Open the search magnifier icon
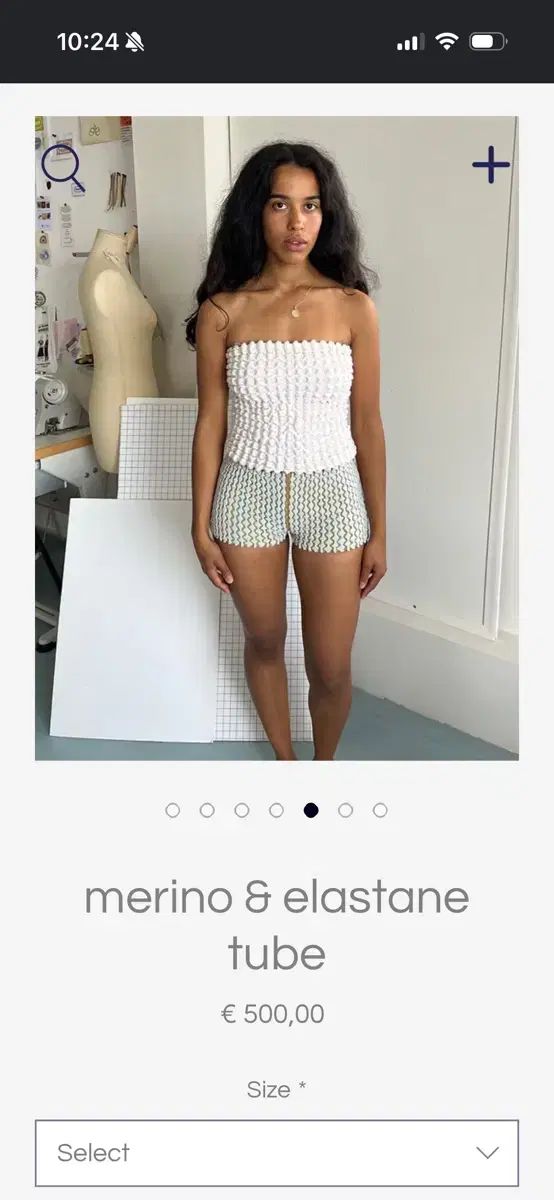The height and width of the screenshot is (1200, 554). [x=62, y=168]
